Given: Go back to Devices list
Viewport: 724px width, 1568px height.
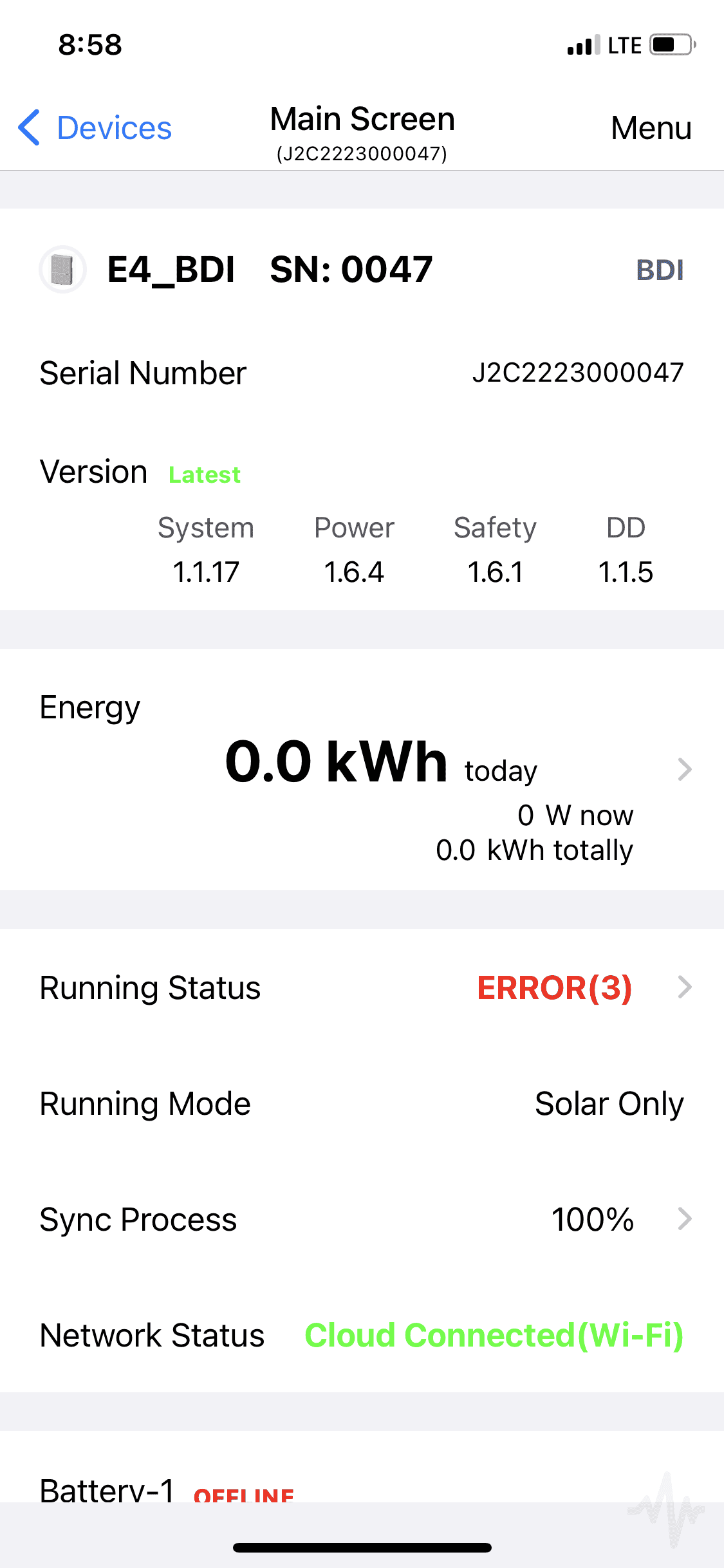Looking at the screenshot, I should (95, 128).
